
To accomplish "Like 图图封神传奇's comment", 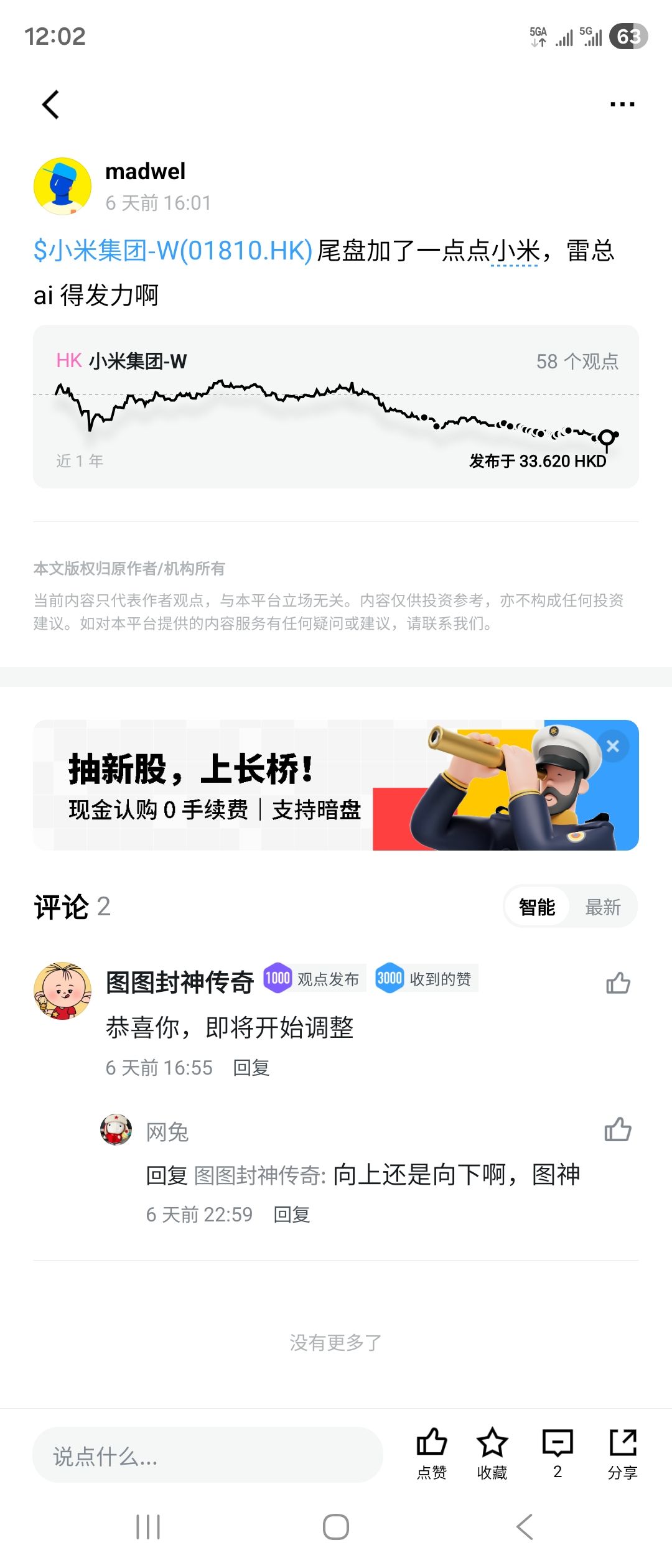I will pyautogui.click(x=618, y=983).
